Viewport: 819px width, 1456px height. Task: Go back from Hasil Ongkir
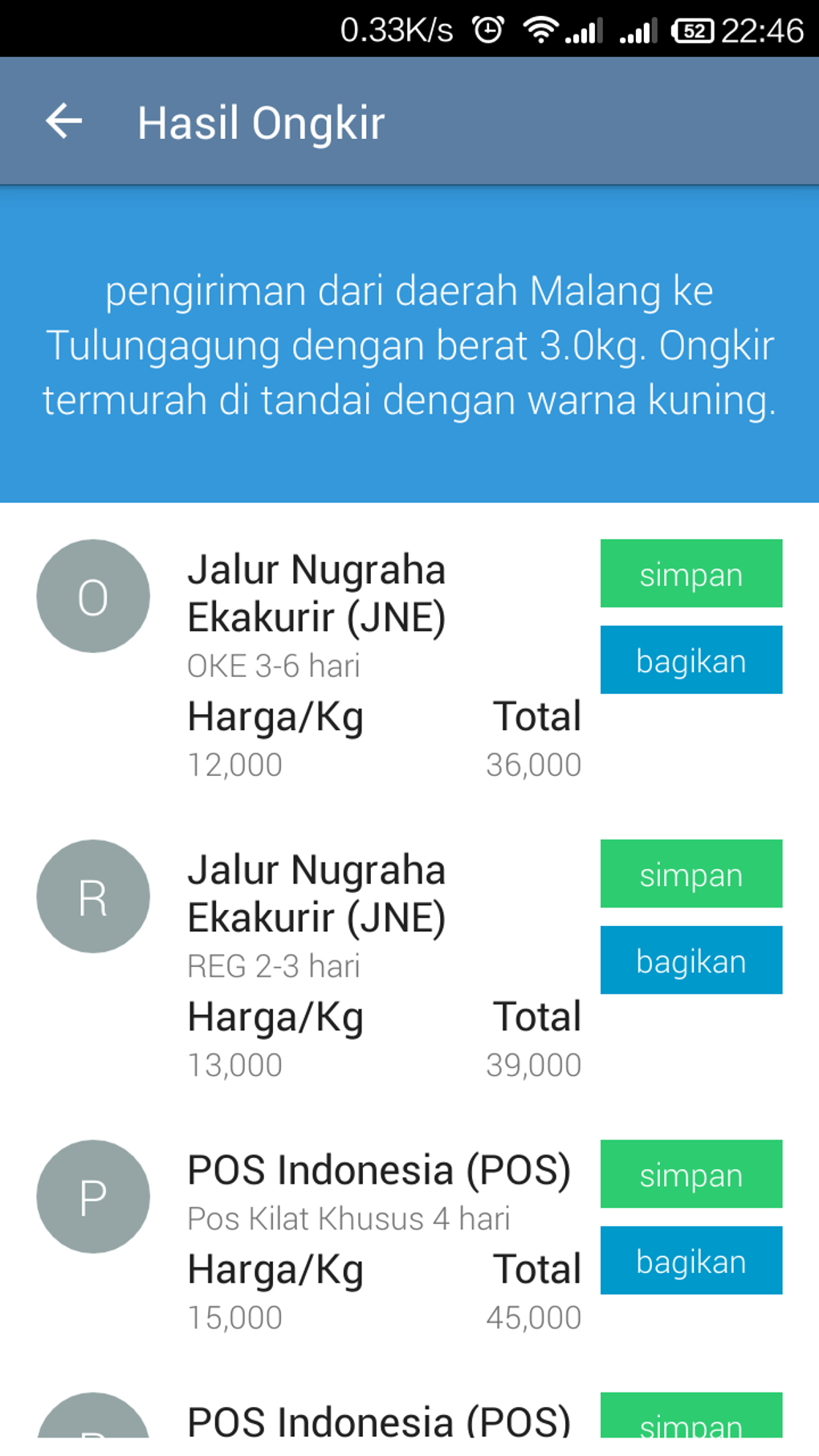point(64,122)
